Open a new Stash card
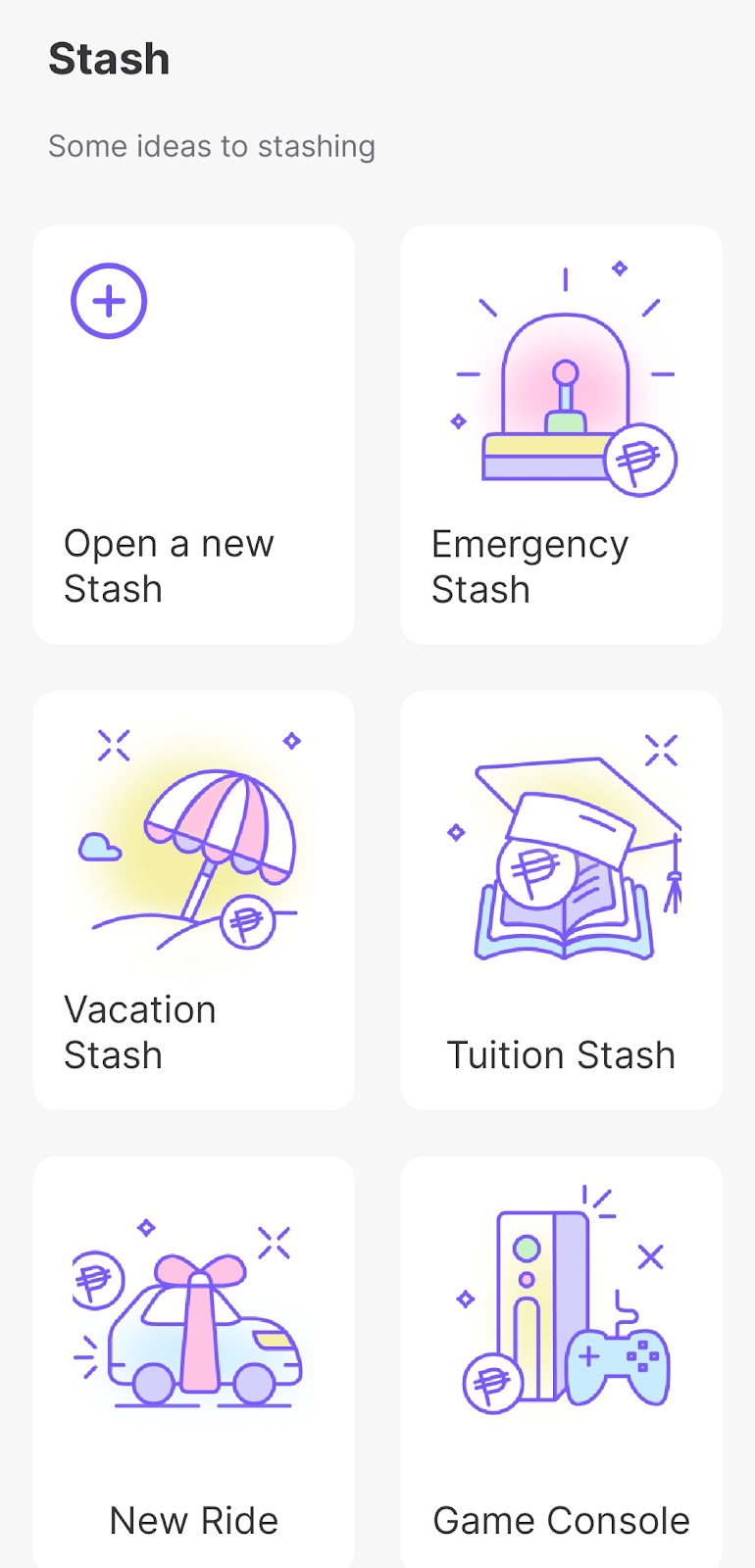The image size is (755, 1568). coord(193,434)
